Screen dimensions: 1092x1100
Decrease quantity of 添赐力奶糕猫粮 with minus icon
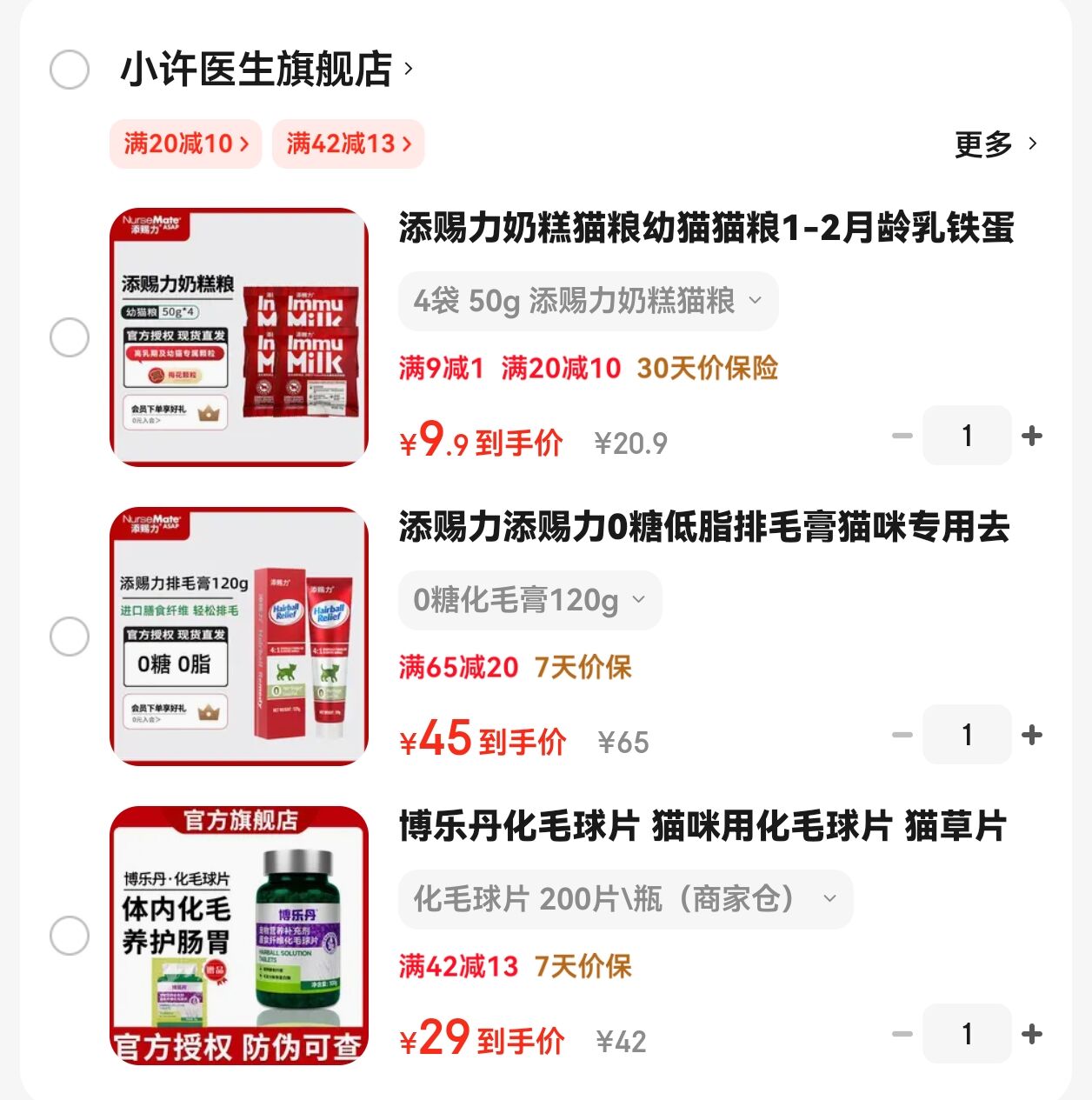tap(901, 436)
